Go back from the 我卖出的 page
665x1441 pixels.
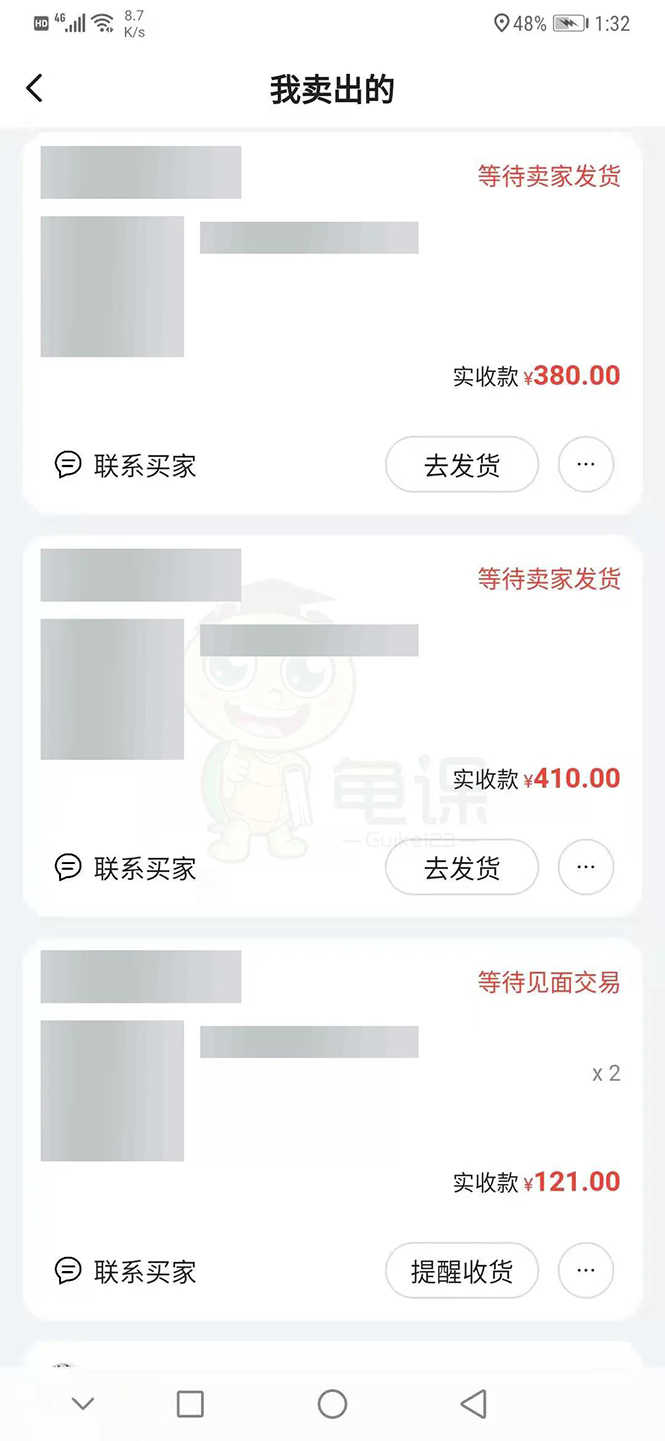[35, 88]
